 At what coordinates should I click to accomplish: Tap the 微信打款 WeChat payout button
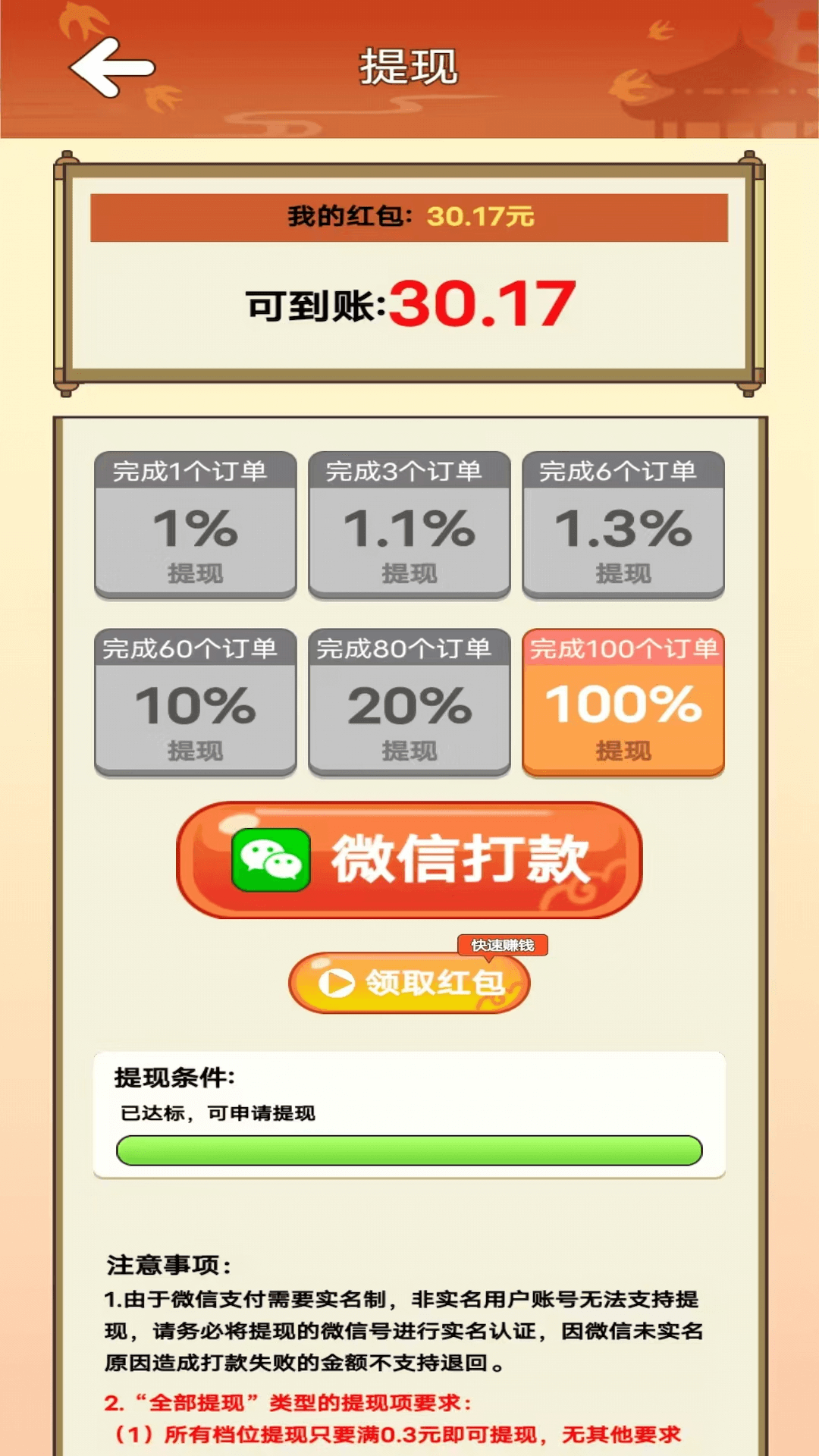[409, 860]
